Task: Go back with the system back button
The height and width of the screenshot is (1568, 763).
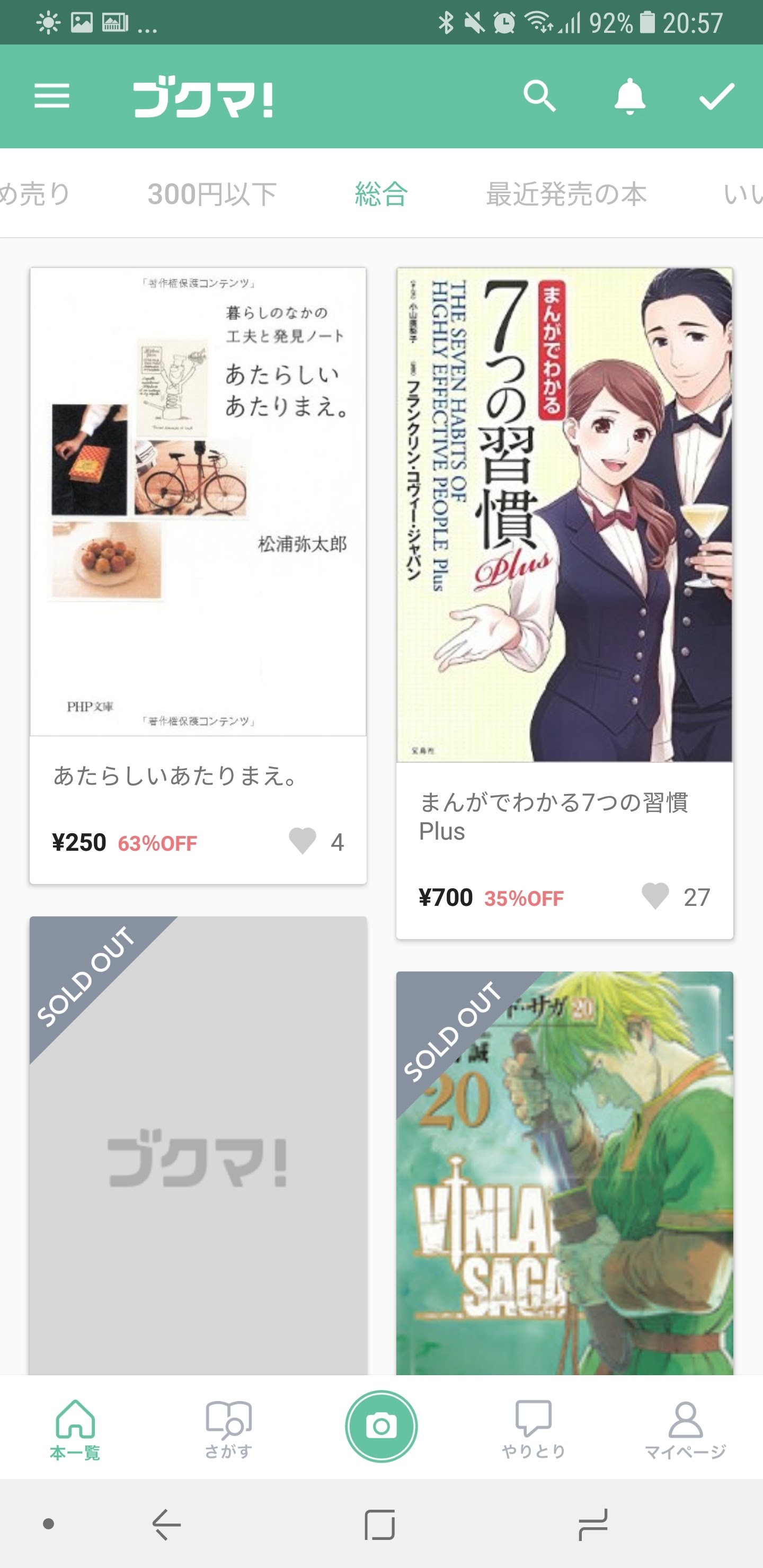Action: tap(166, 1524)
